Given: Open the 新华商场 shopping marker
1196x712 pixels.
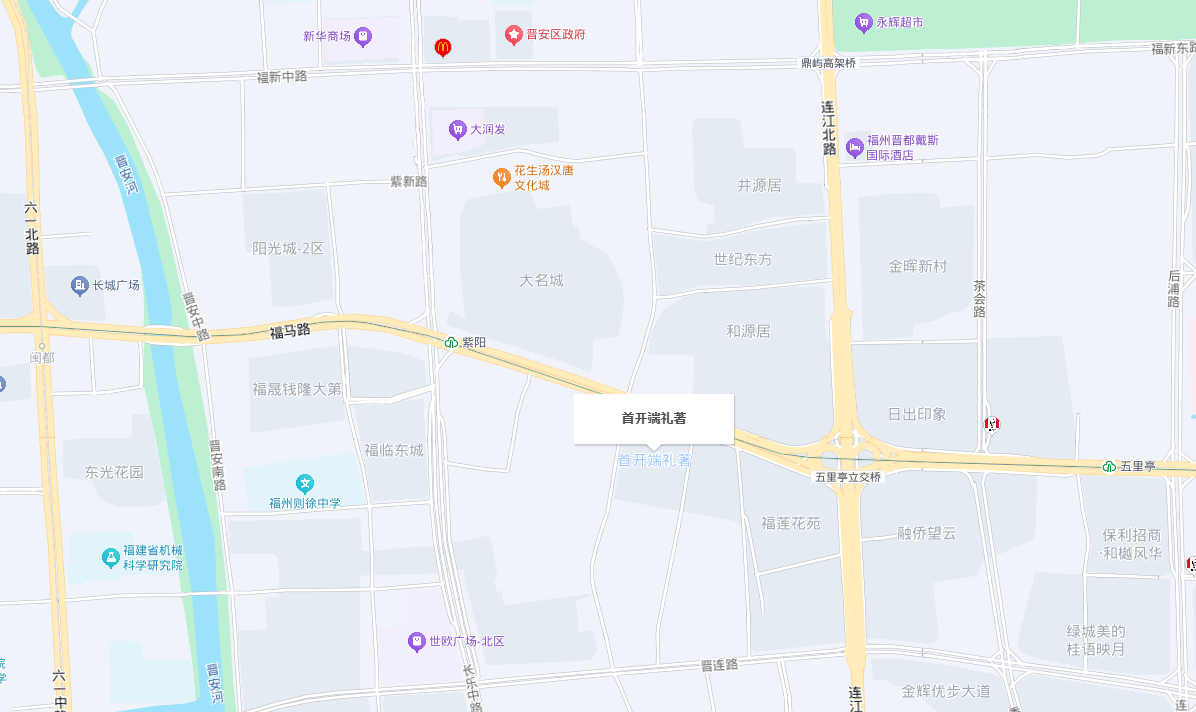Looking at the screenshot, I should coord(364,36).
